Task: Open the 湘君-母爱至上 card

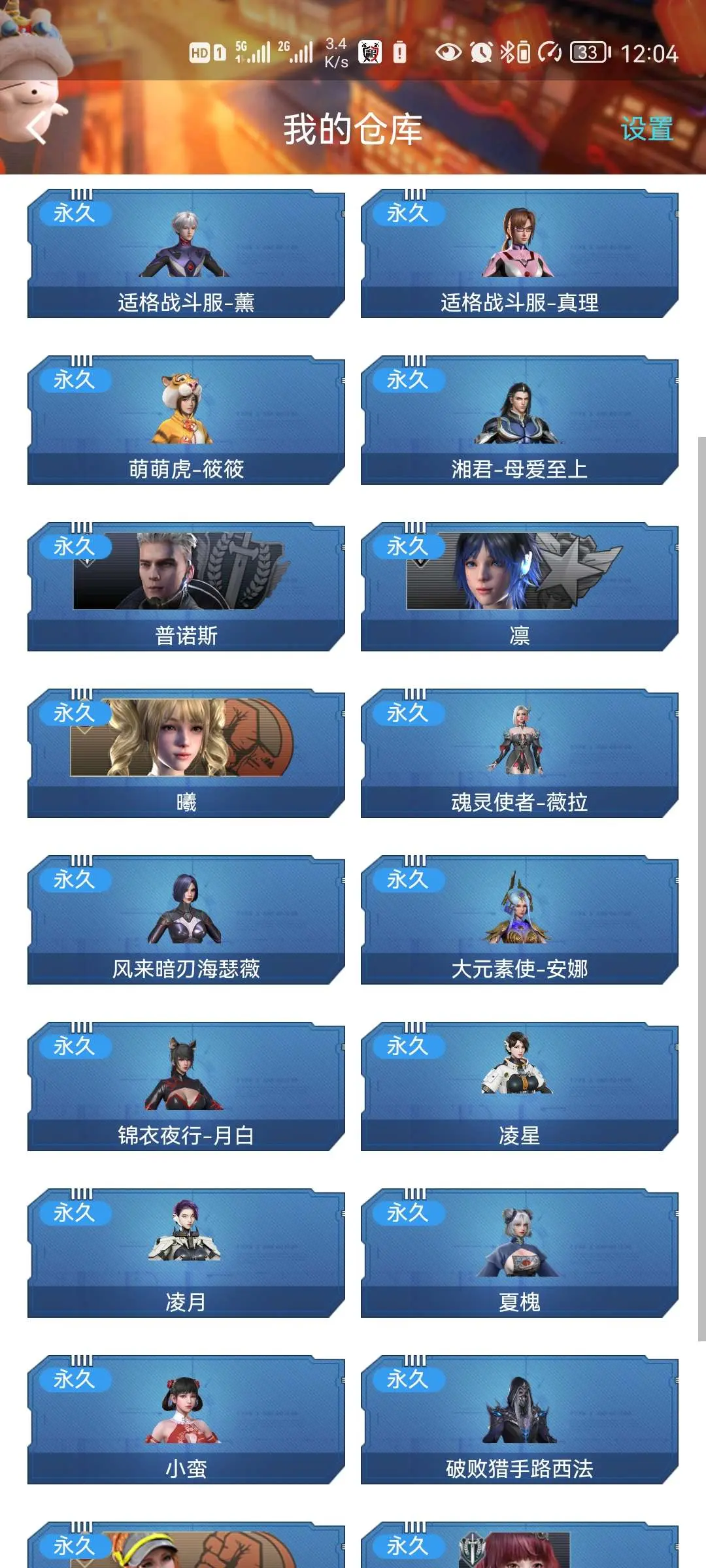Action: pos(520,420)
